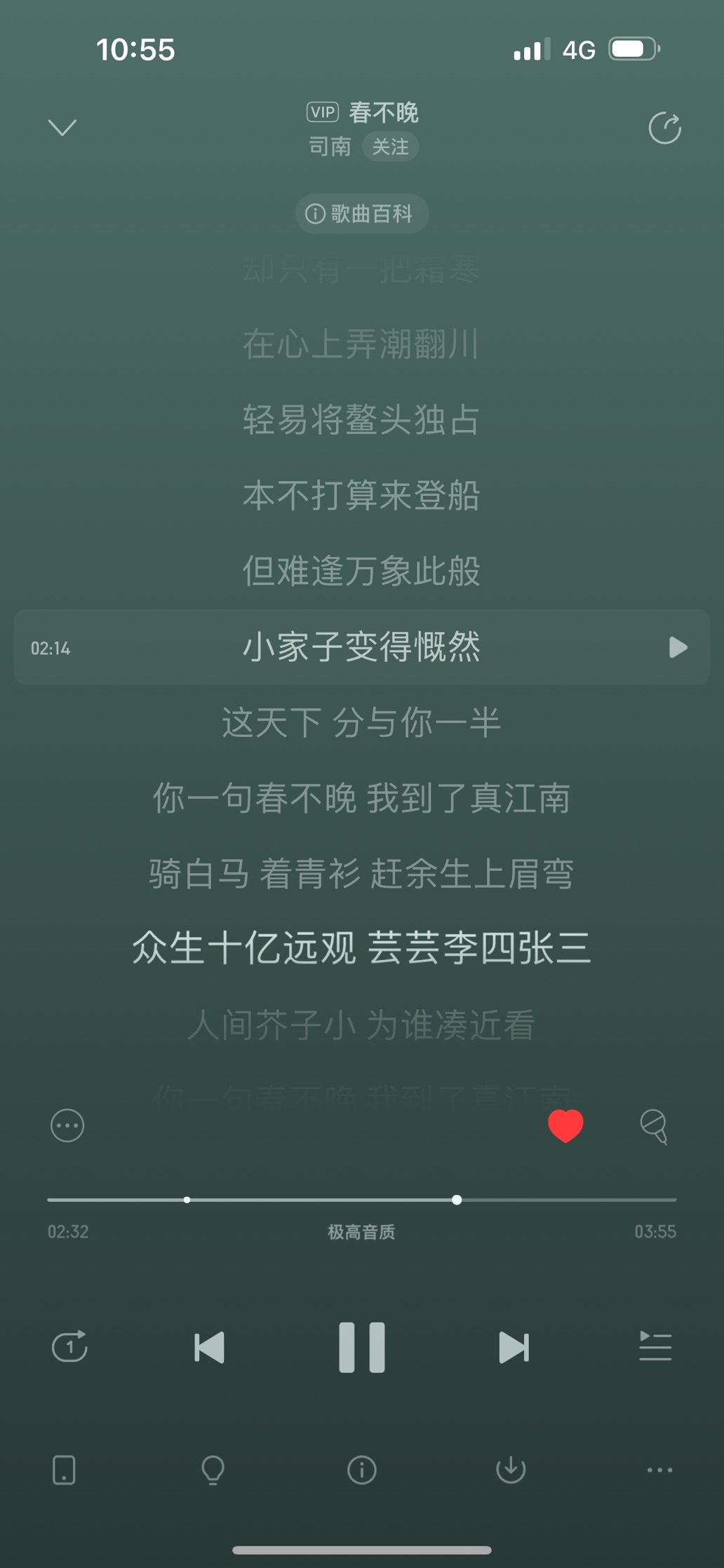Switch the repeat-one playback mode
724x1568 pixels.
69,1346
